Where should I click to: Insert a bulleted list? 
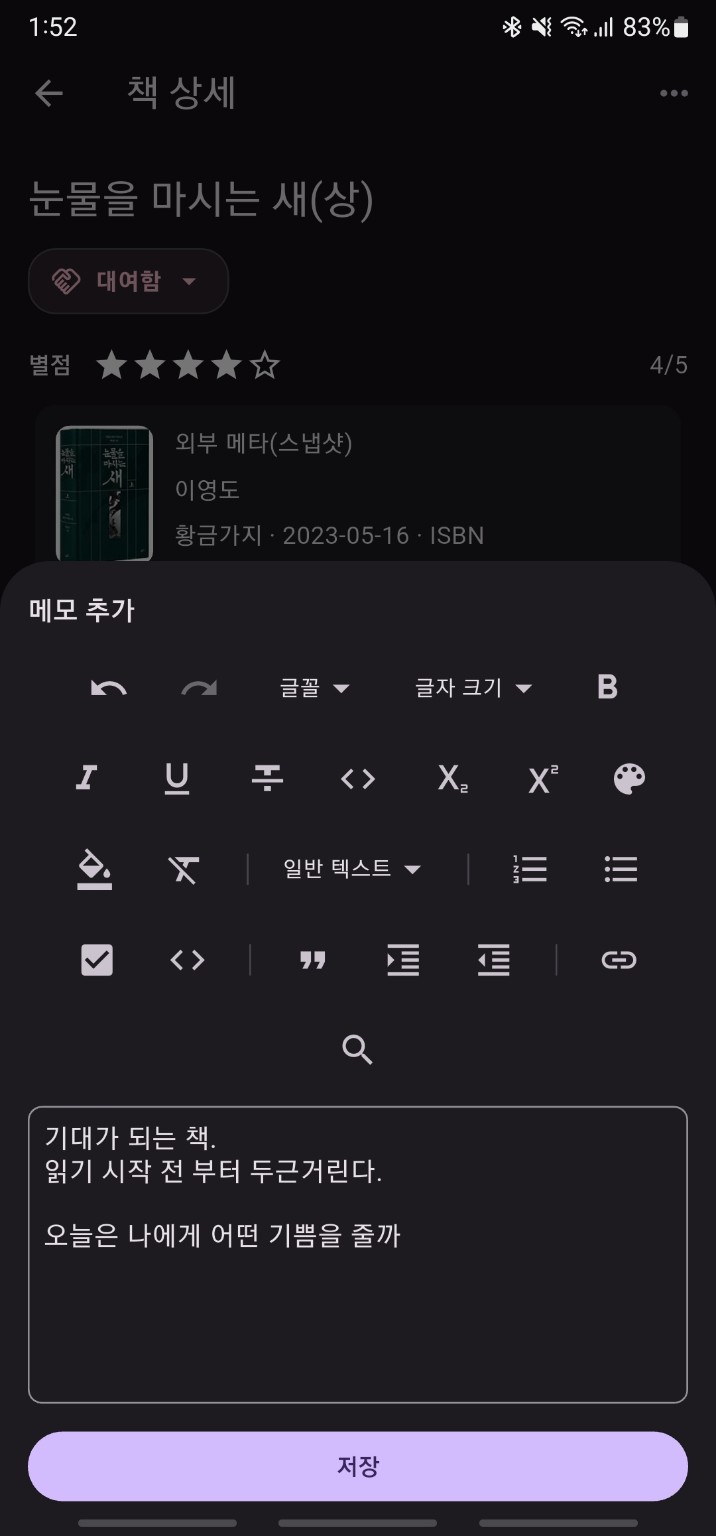click(621, 869)
